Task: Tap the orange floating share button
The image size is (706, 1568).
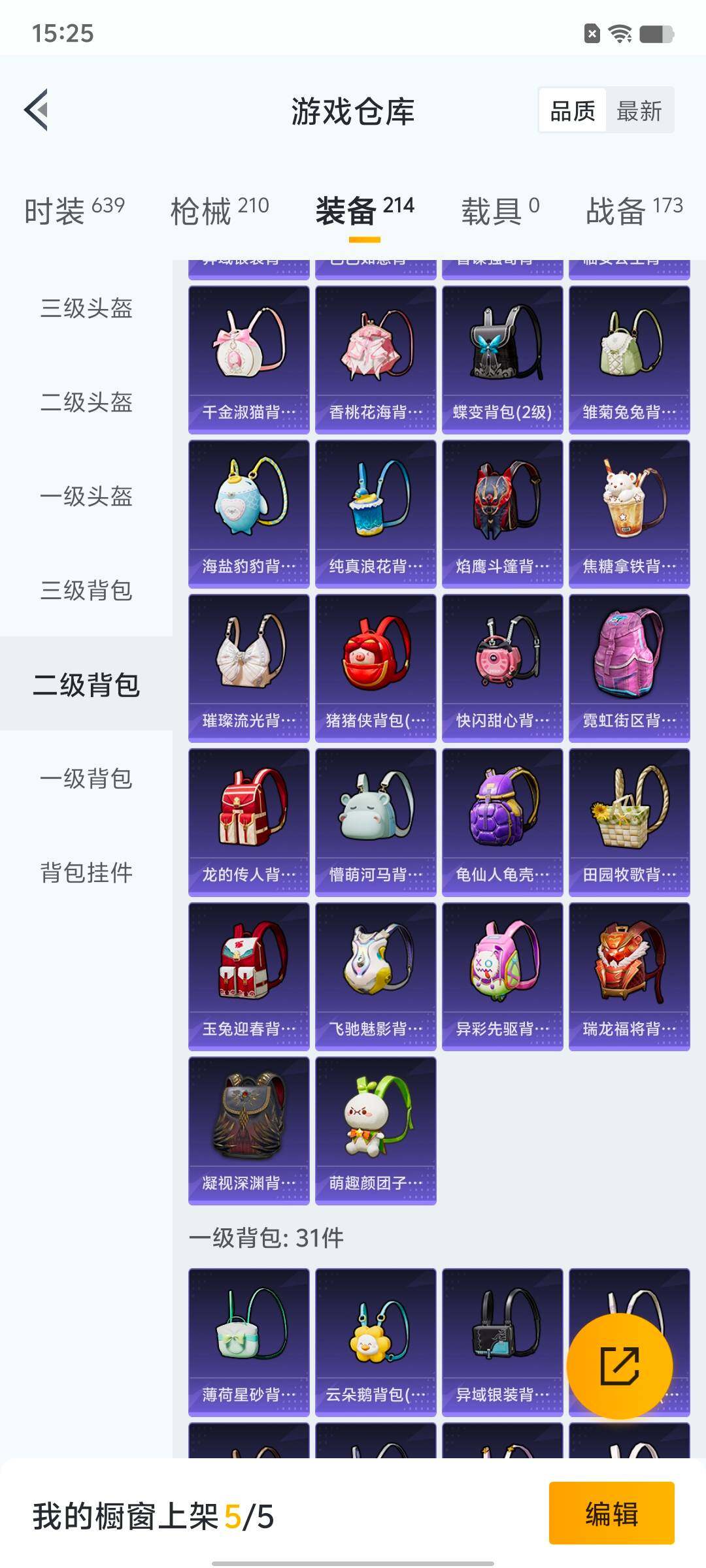Action: 619,1366
